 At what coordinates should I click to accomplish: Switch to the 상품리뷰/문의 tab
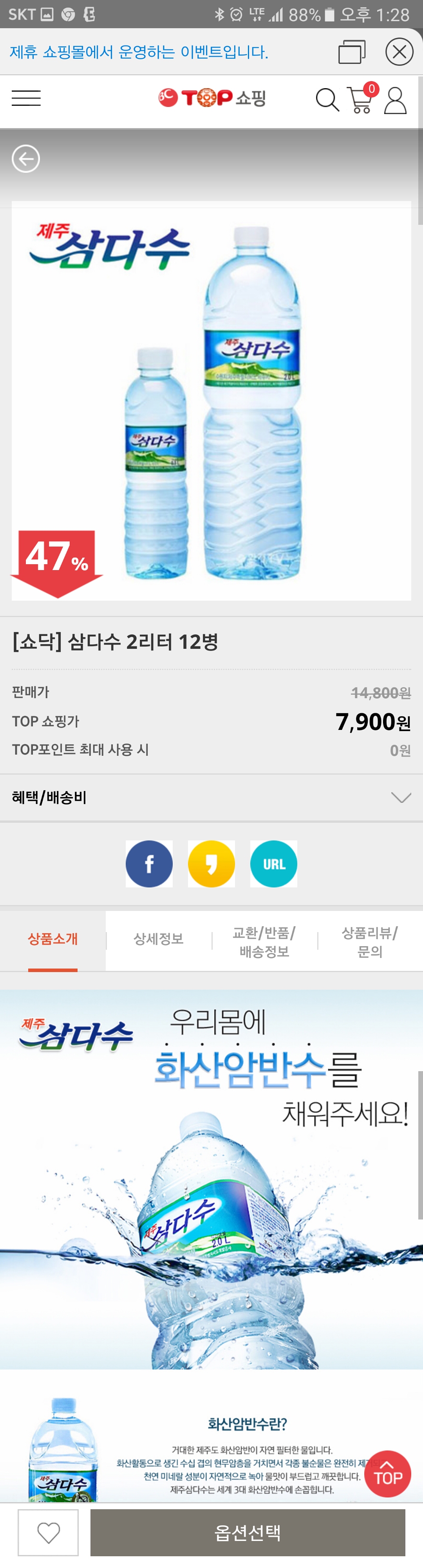coord(369,942)
